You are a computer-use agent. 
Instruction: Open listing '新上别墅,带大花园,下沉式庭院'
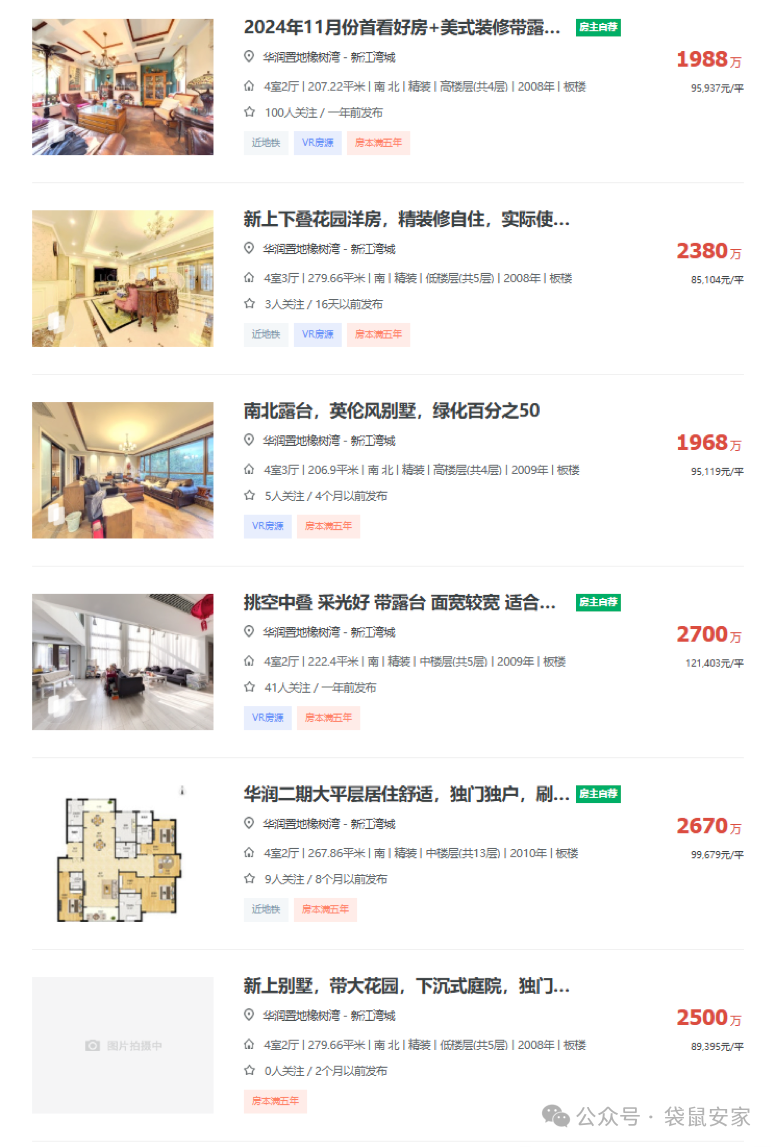coord(406,986)
